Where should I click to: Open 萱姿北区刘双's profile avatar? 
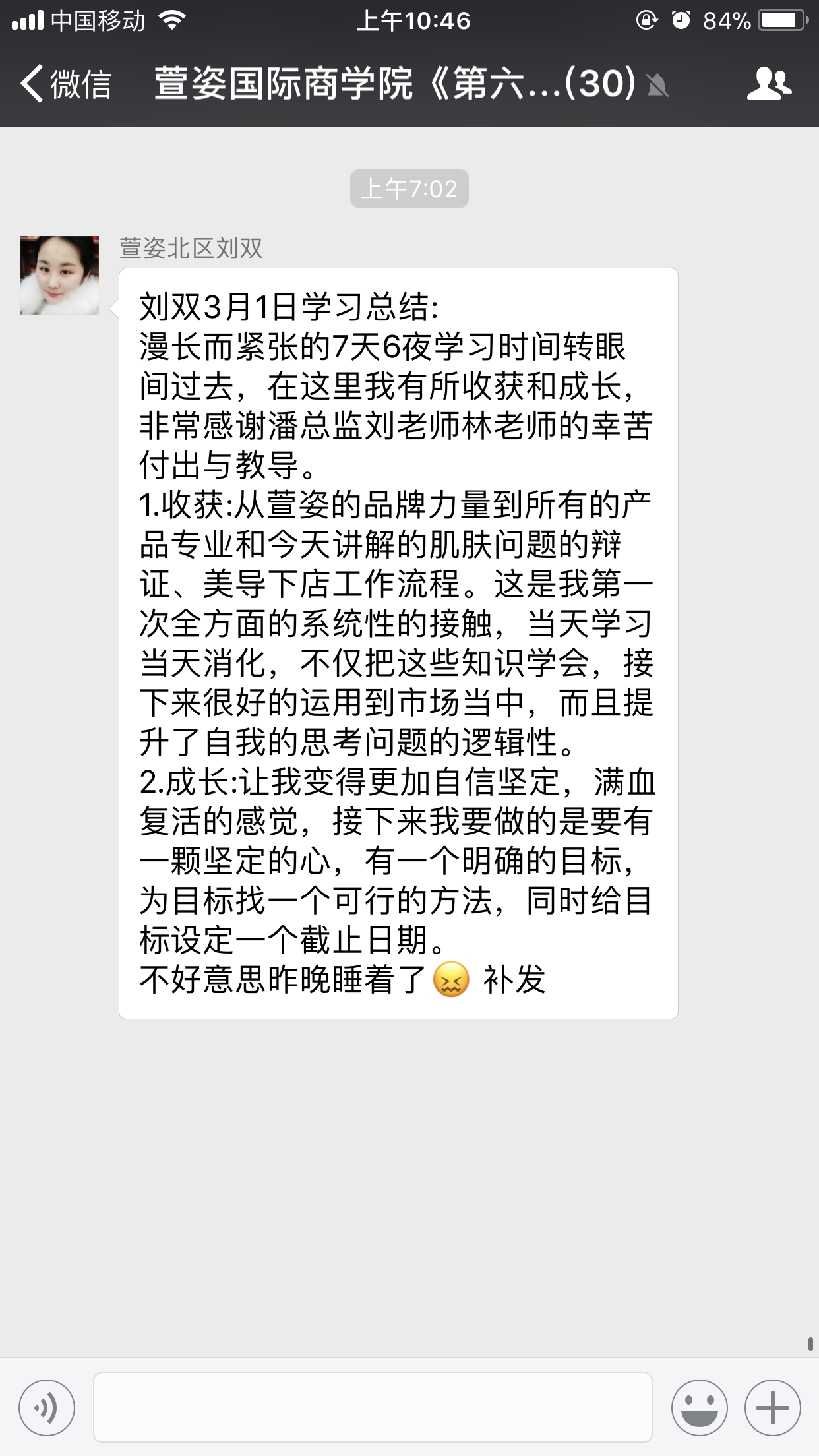59,276
